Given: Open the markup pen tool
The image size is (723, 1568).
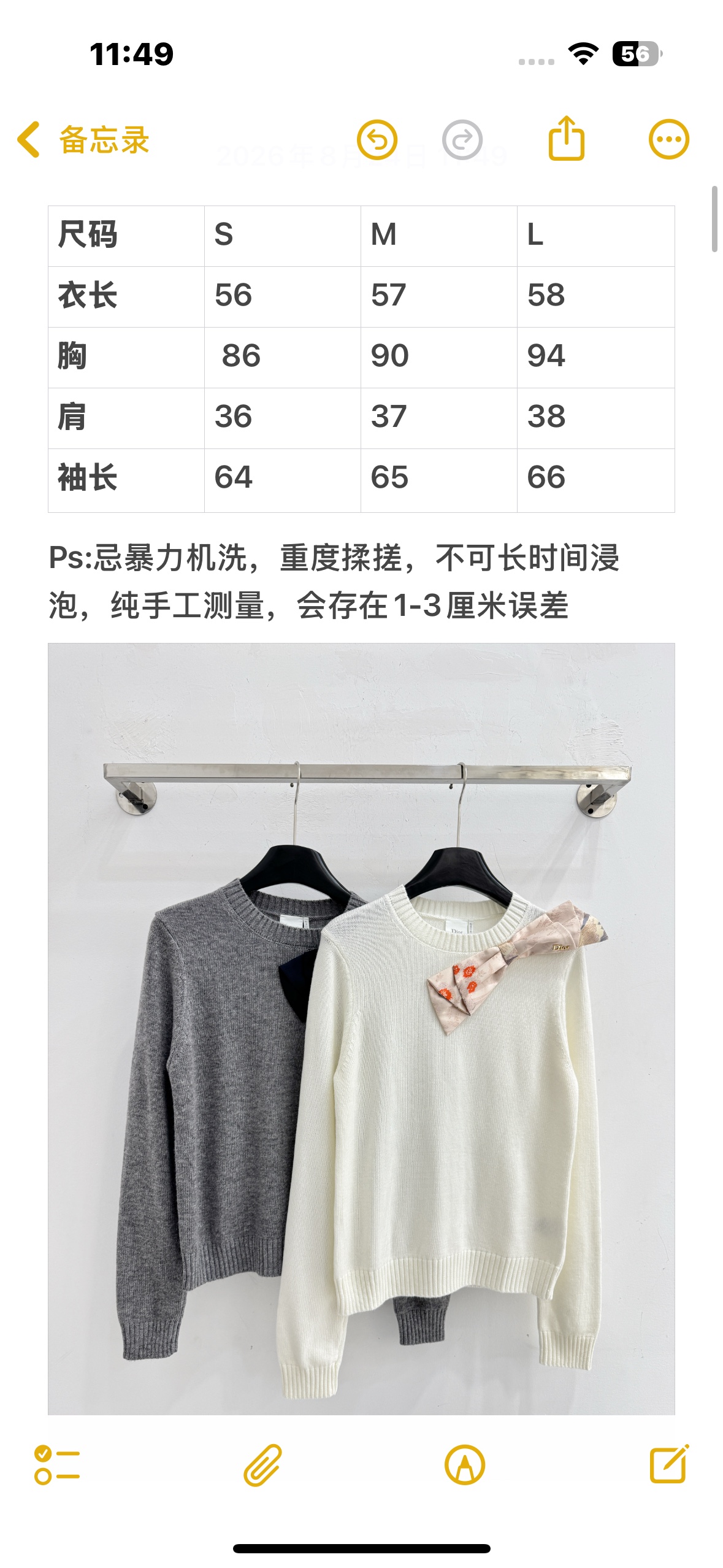Looking at the screenshot, I should pos(465,1465).
